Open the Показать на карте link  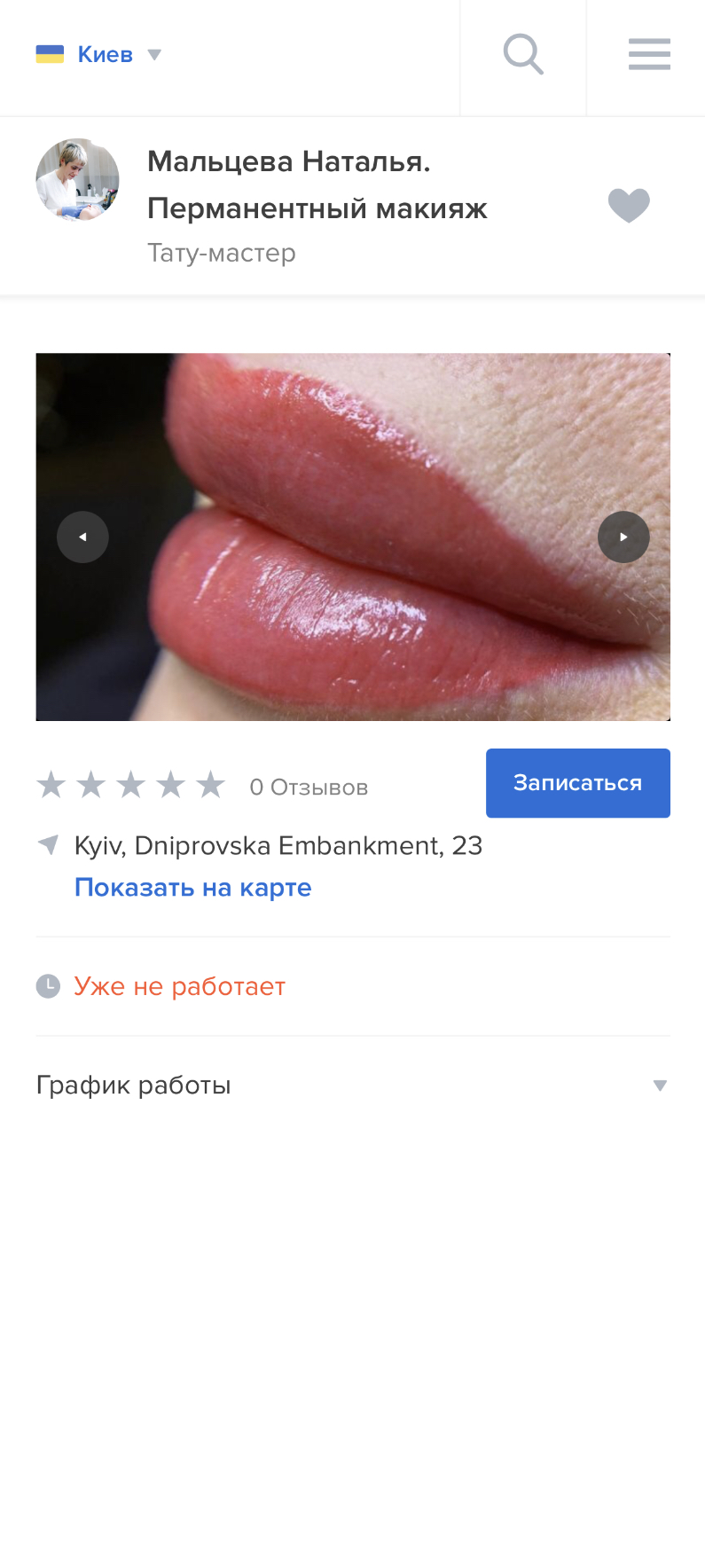(x=192, y=888)
